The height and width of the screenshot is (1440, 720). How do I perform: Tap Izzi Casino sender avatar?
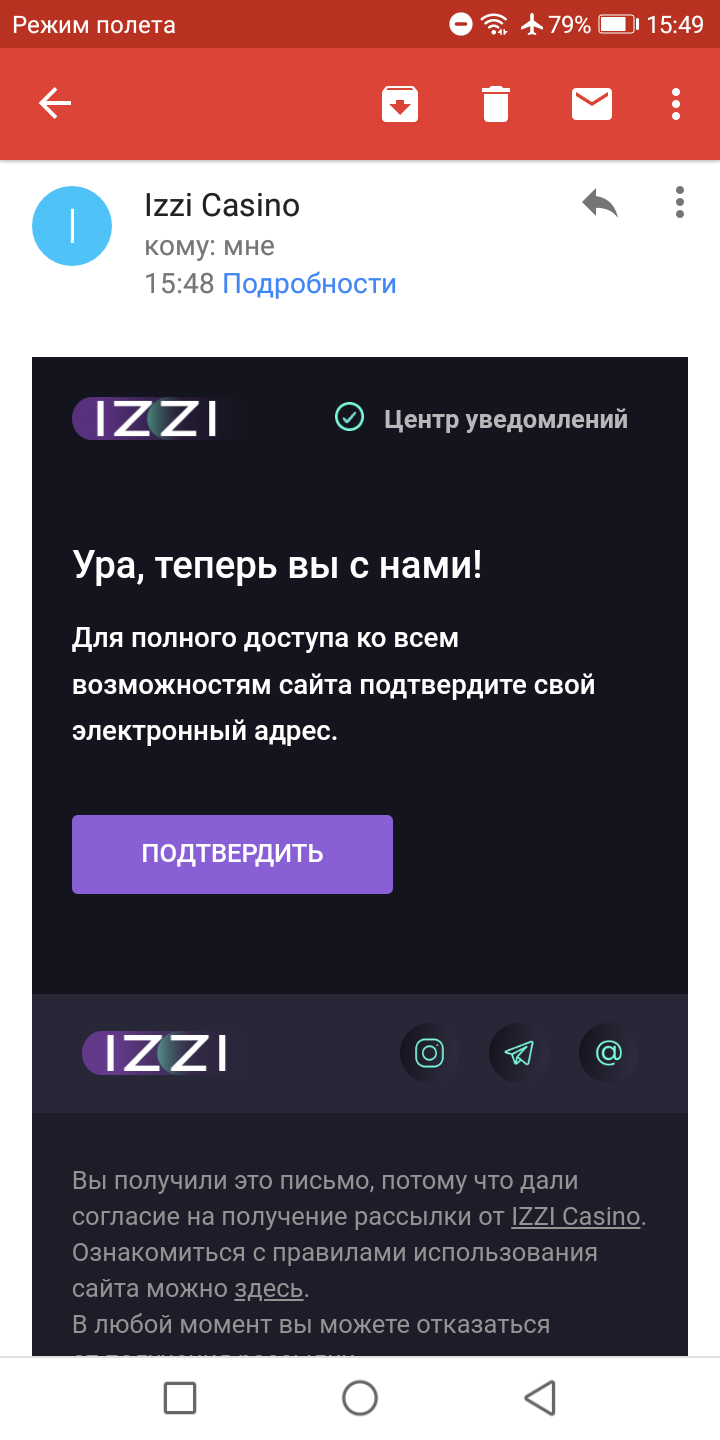(72, 226)
